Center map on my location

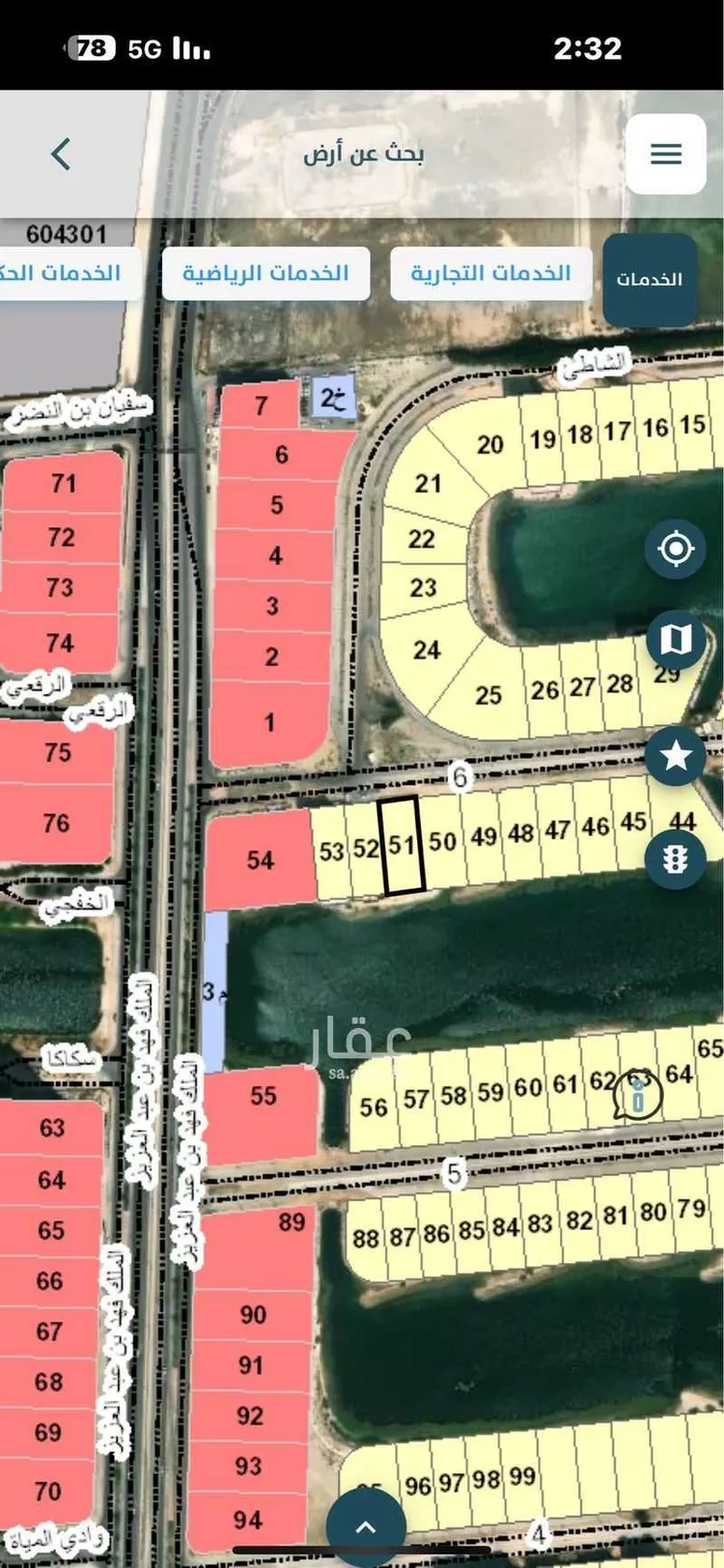676,549
